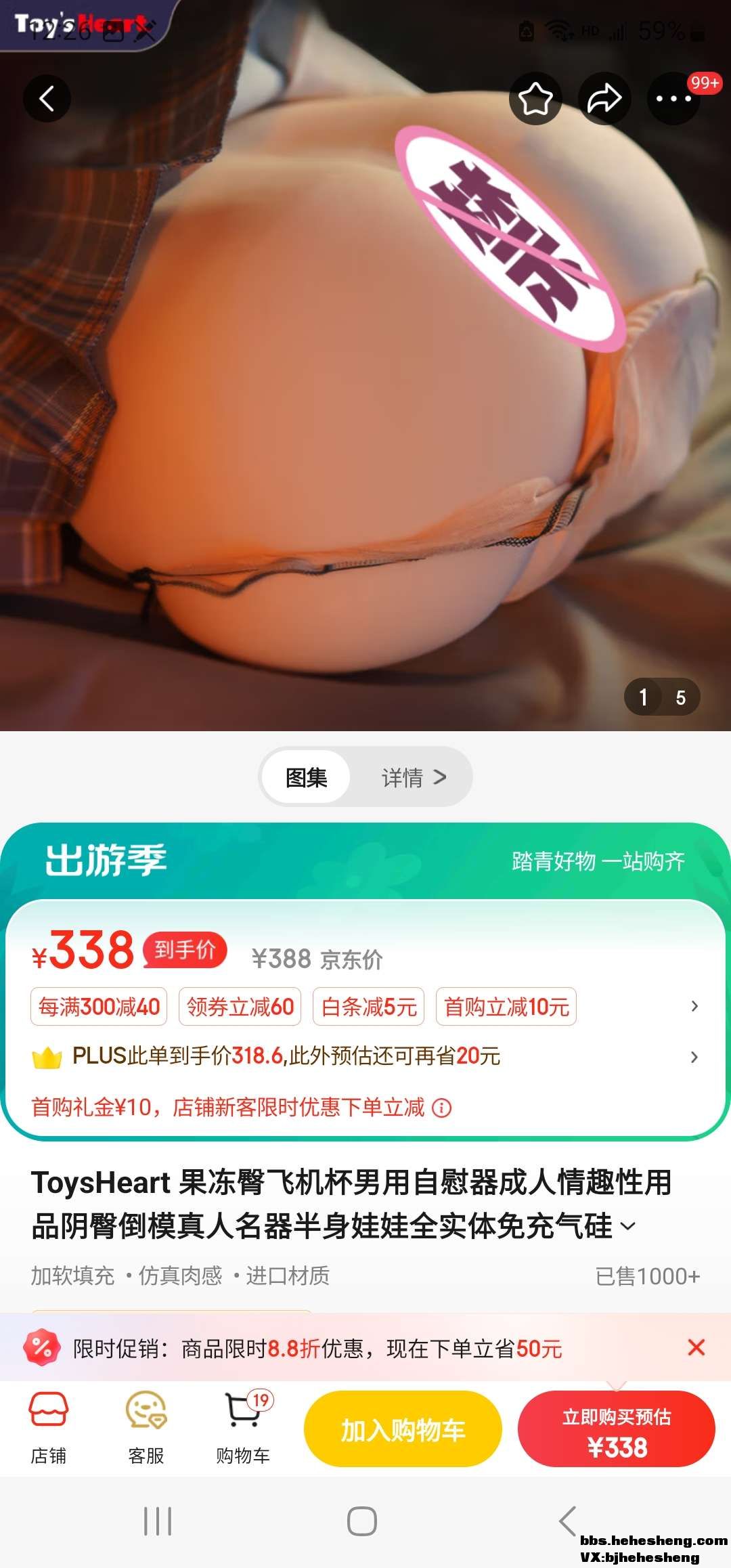Tap the 领券立减60 coupon chip
The image size is (731, 1568).
(240, 1007)
